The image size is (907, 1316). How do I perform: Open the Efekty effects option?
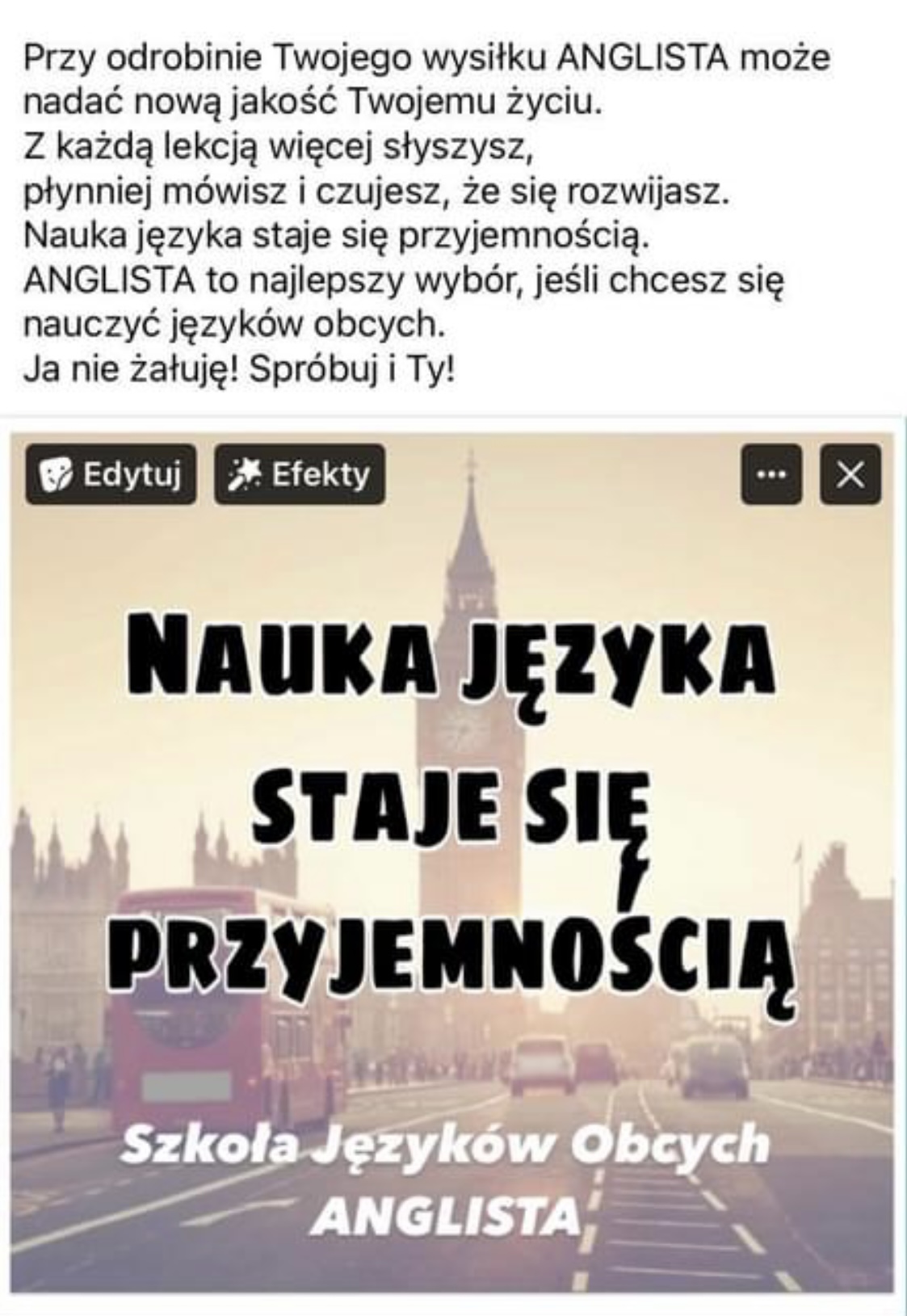coord(300,474)
